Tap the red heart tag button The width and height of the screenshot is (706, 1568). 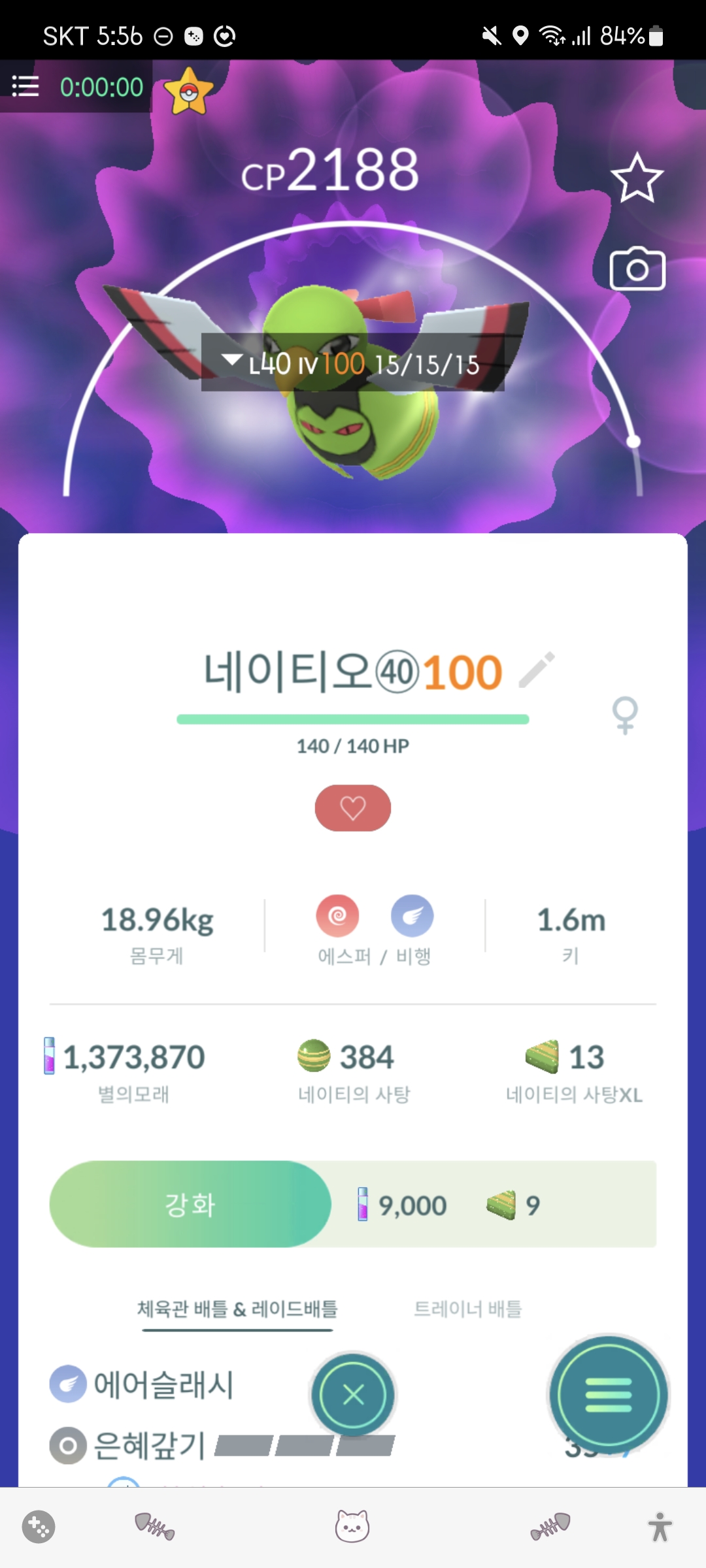click(x=353, y=808)
